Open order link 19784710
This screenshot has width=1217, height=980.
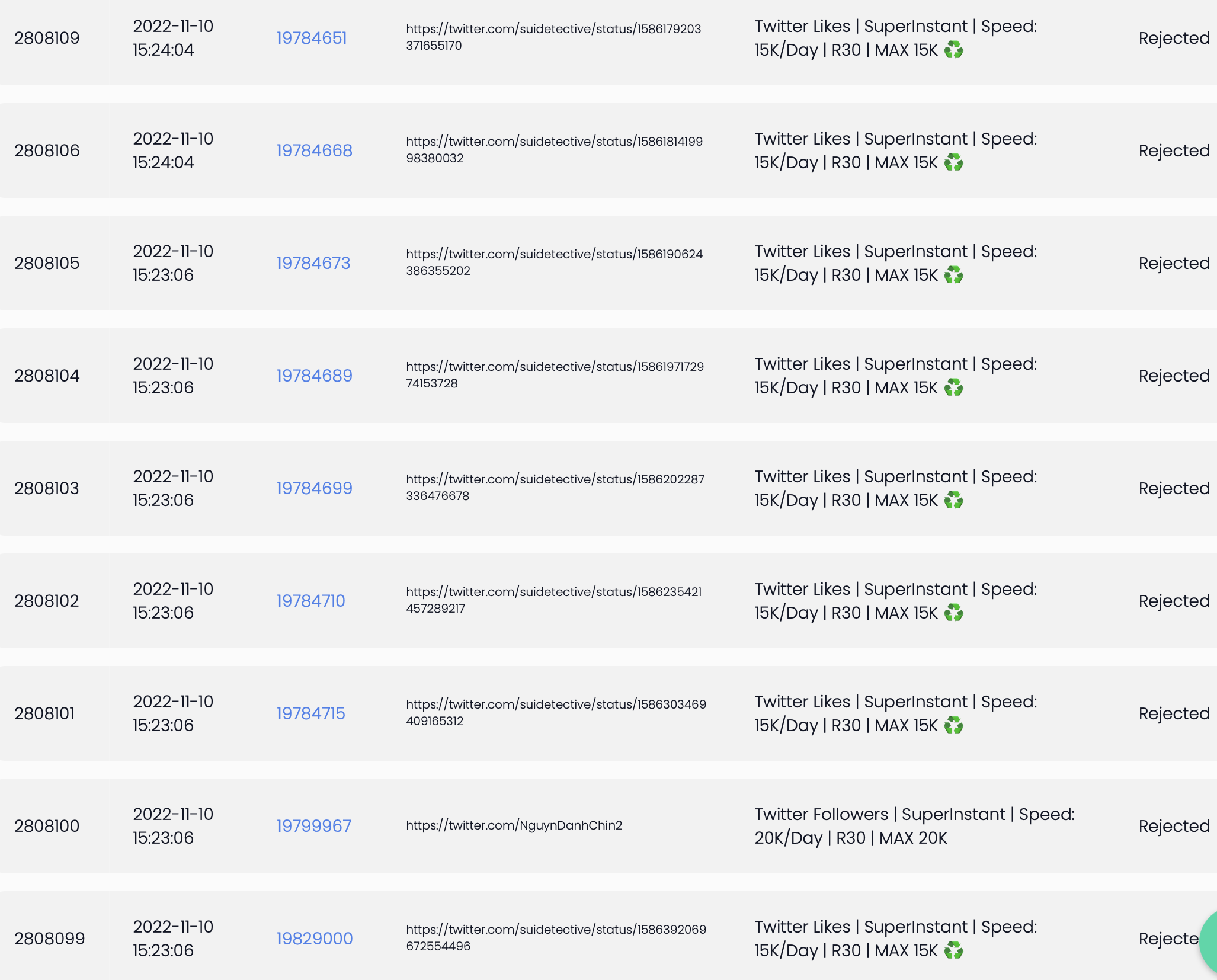pyautogui.click(x=310, y=601)
